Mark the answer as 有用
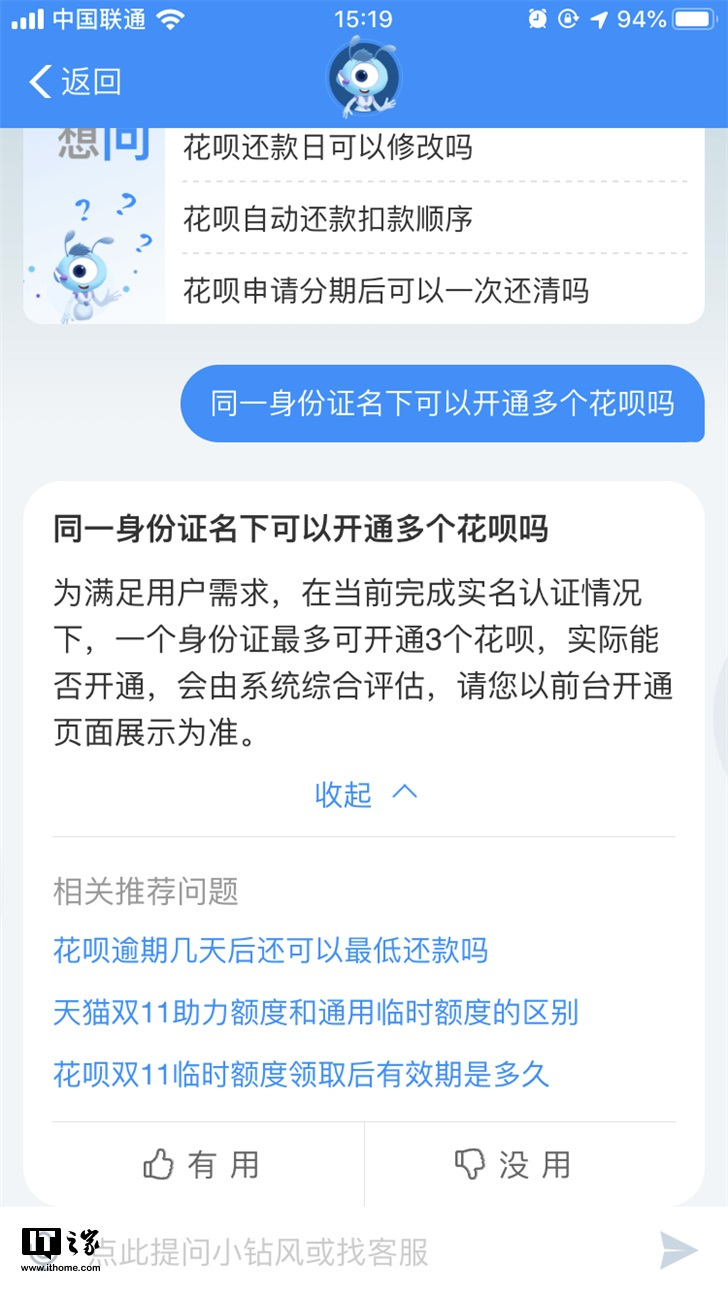This screenshot has width=728, height=1294. point(202,1164)
